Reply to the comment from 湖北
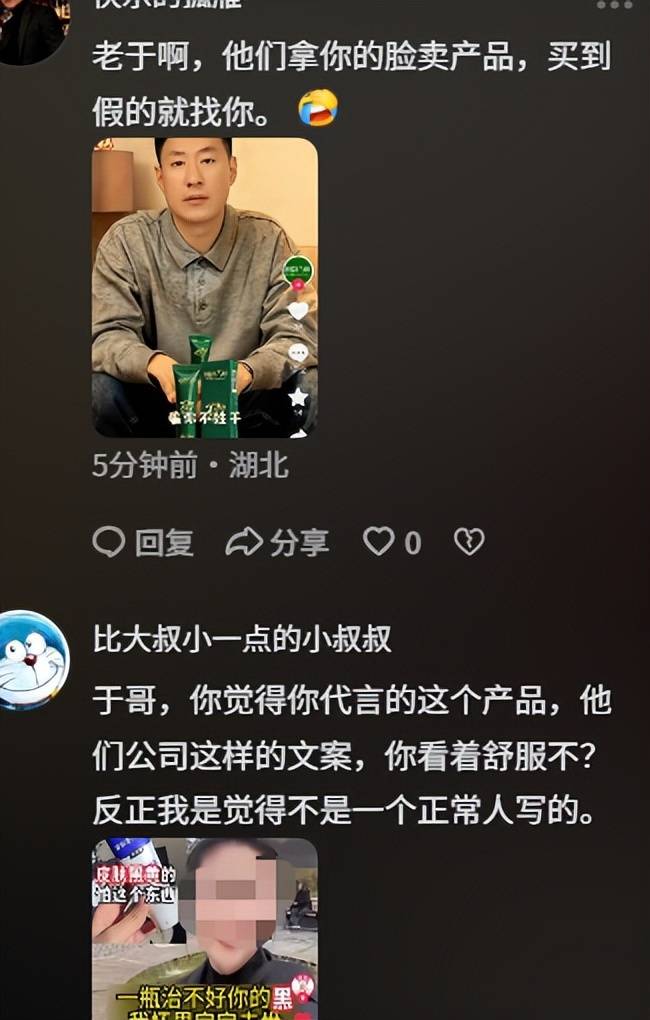Image resolution: width=650 pixels, height=1020 pixels. tap(143, 543)
